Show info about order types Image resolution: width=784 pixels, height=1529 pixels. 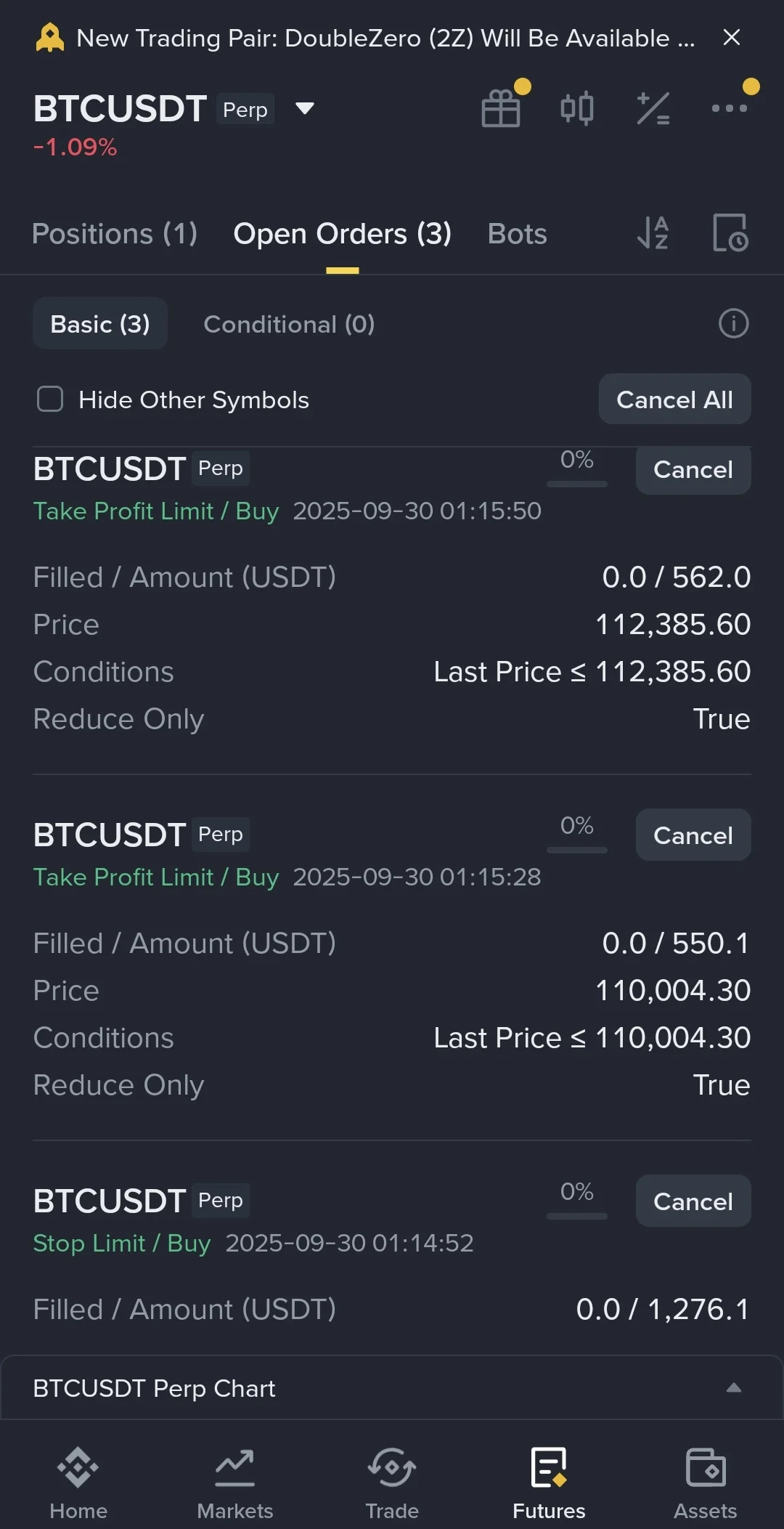[x=733, y=324]
